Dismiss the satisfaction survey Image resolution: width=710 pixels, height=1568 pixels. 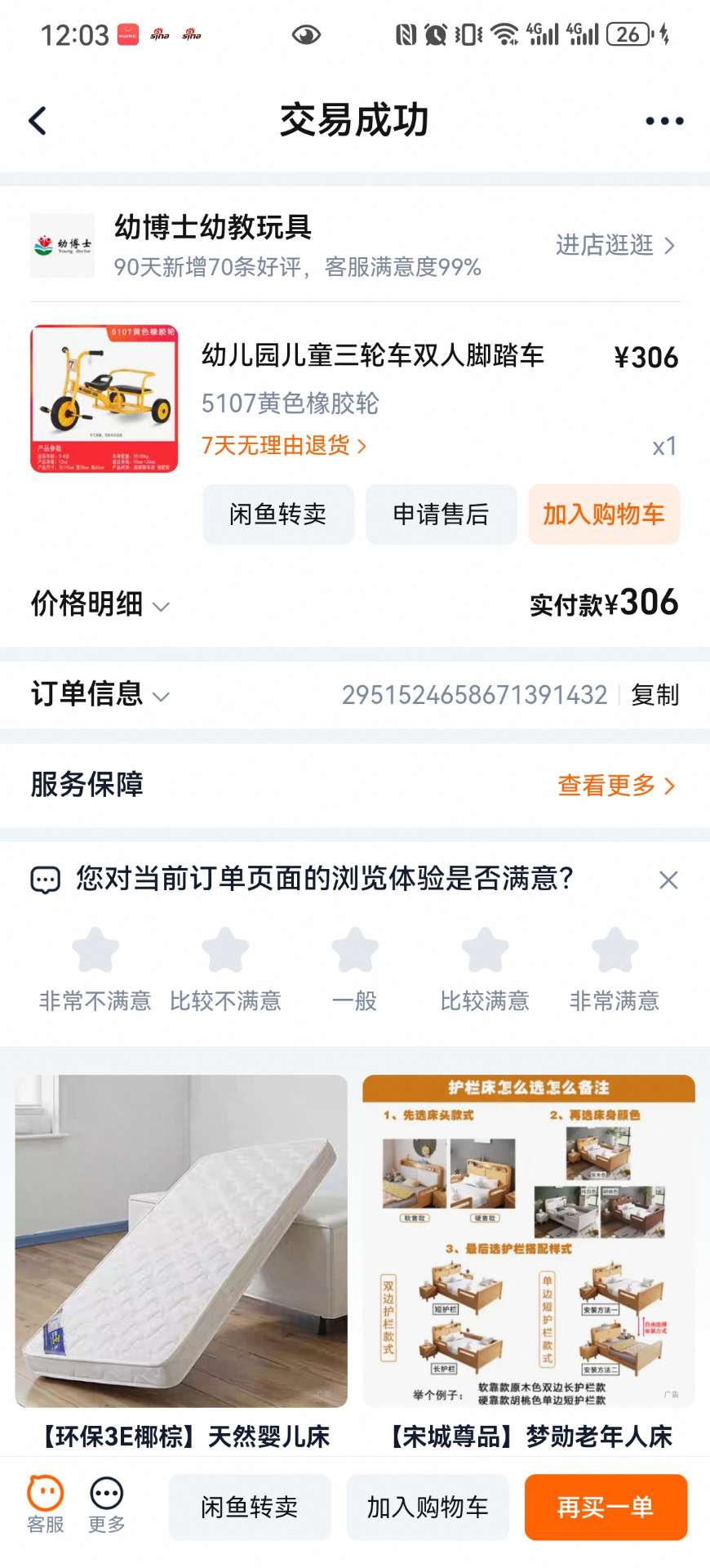tap(668, 880)
